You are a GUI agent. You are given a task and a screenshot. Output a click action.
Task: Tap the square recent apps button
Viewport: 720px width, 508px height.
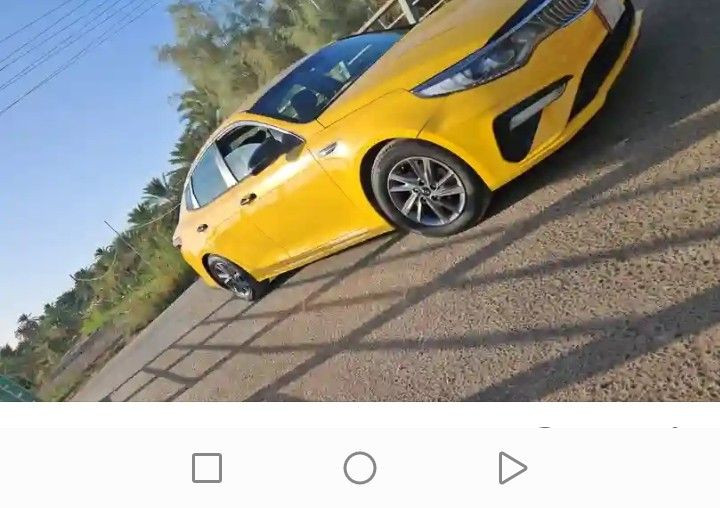(207, 468)
